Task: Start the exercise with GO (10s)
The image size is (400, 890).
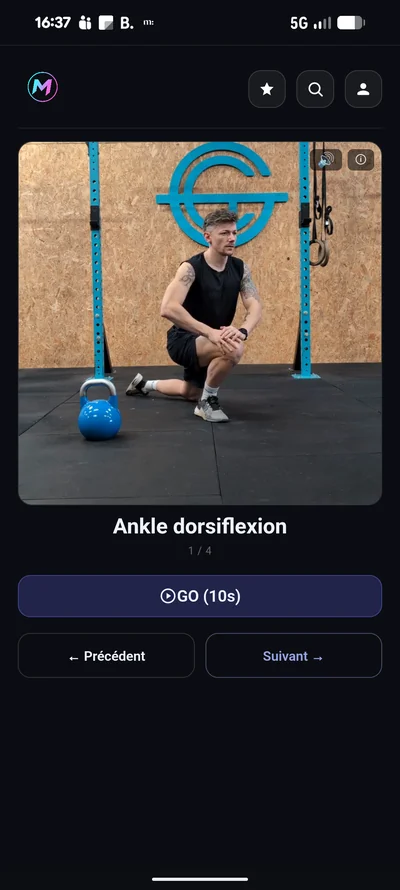Action: click(200, 596)
